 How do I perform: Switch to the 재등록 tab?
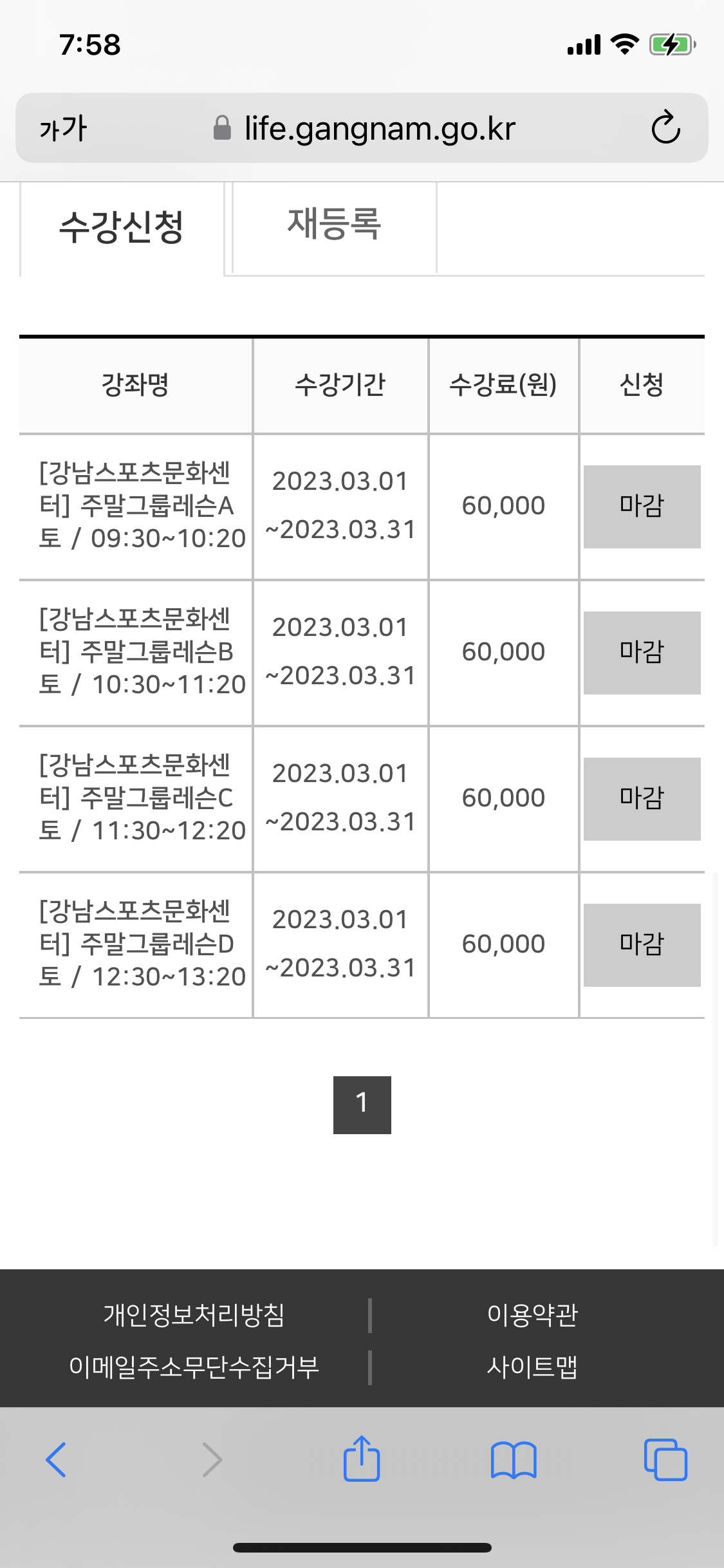click(334, 225)
